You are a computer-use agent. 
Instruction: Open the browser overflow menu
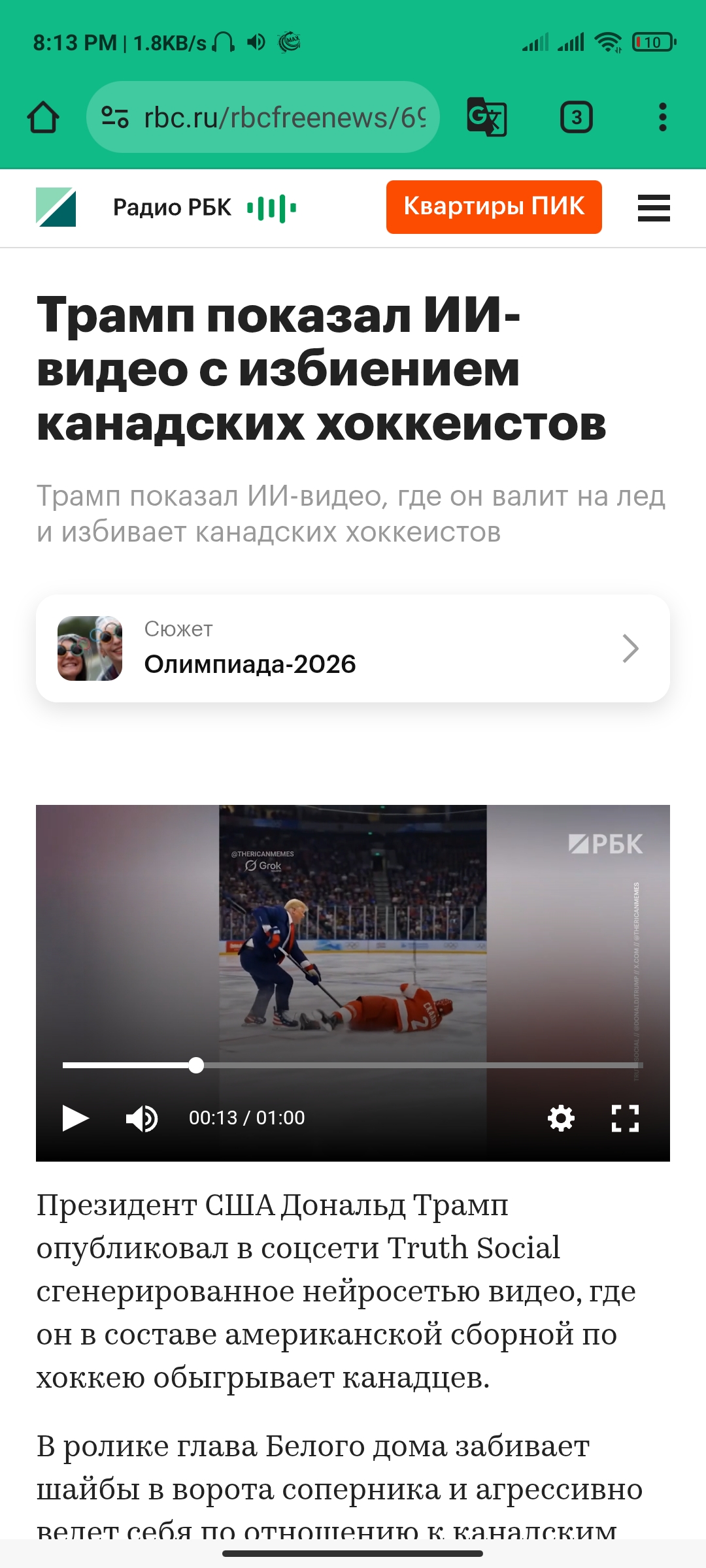coord(662,118)
